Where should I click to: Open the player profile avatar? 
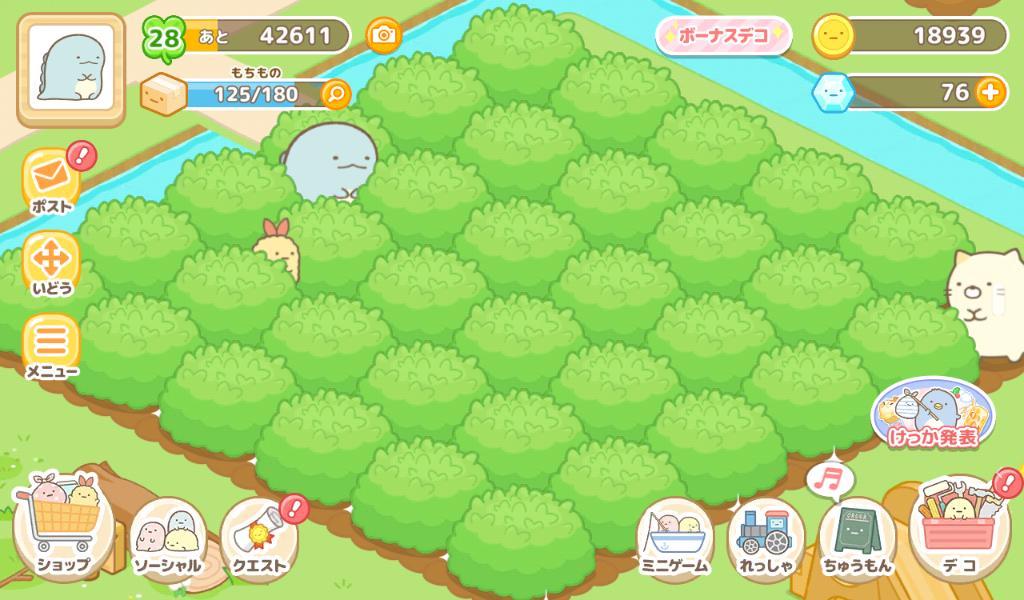tap(71, 69)
